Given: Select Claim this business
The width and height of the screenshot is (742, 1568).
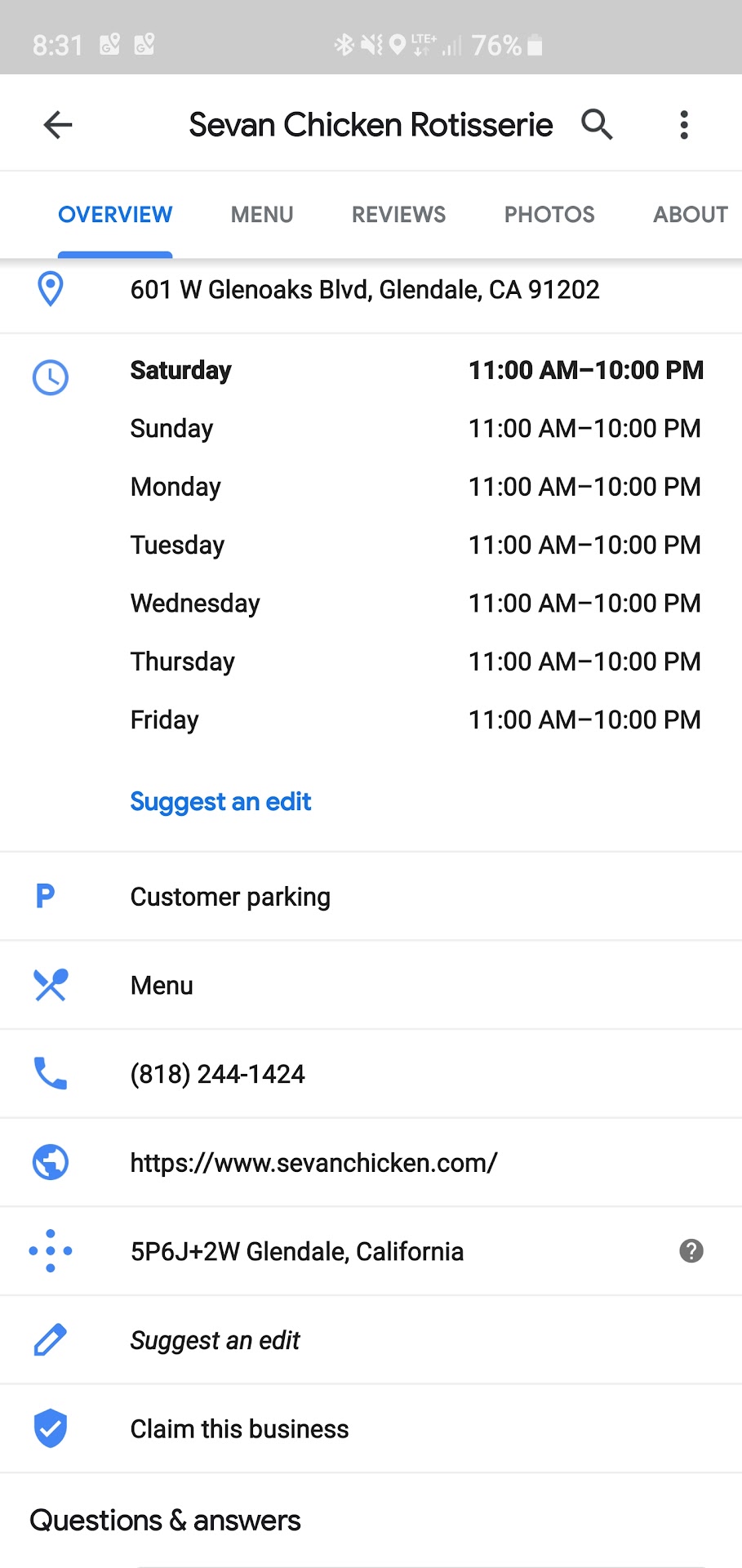Looking at the screenshot, I should click(239, 1429).
